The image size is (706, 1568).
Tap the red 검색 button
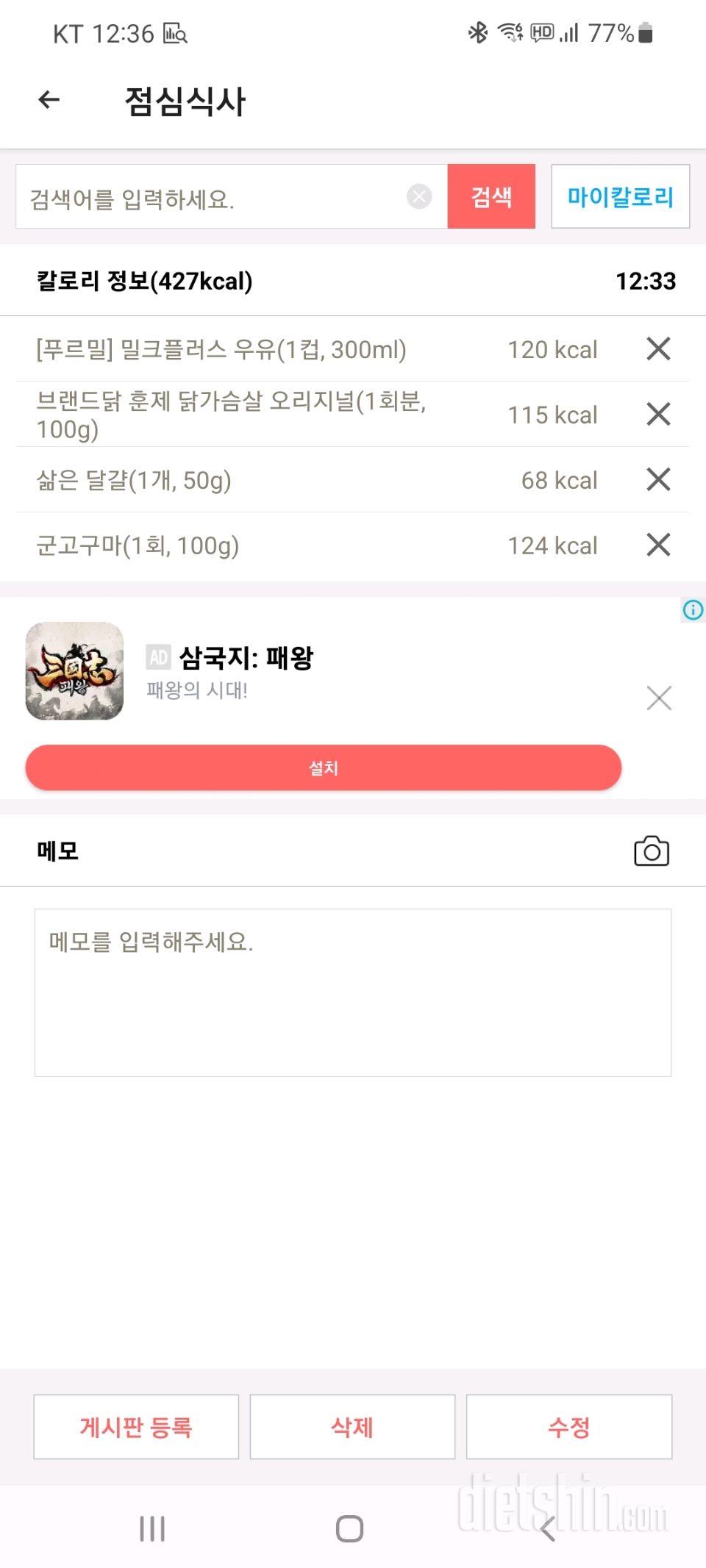[491, 196]
